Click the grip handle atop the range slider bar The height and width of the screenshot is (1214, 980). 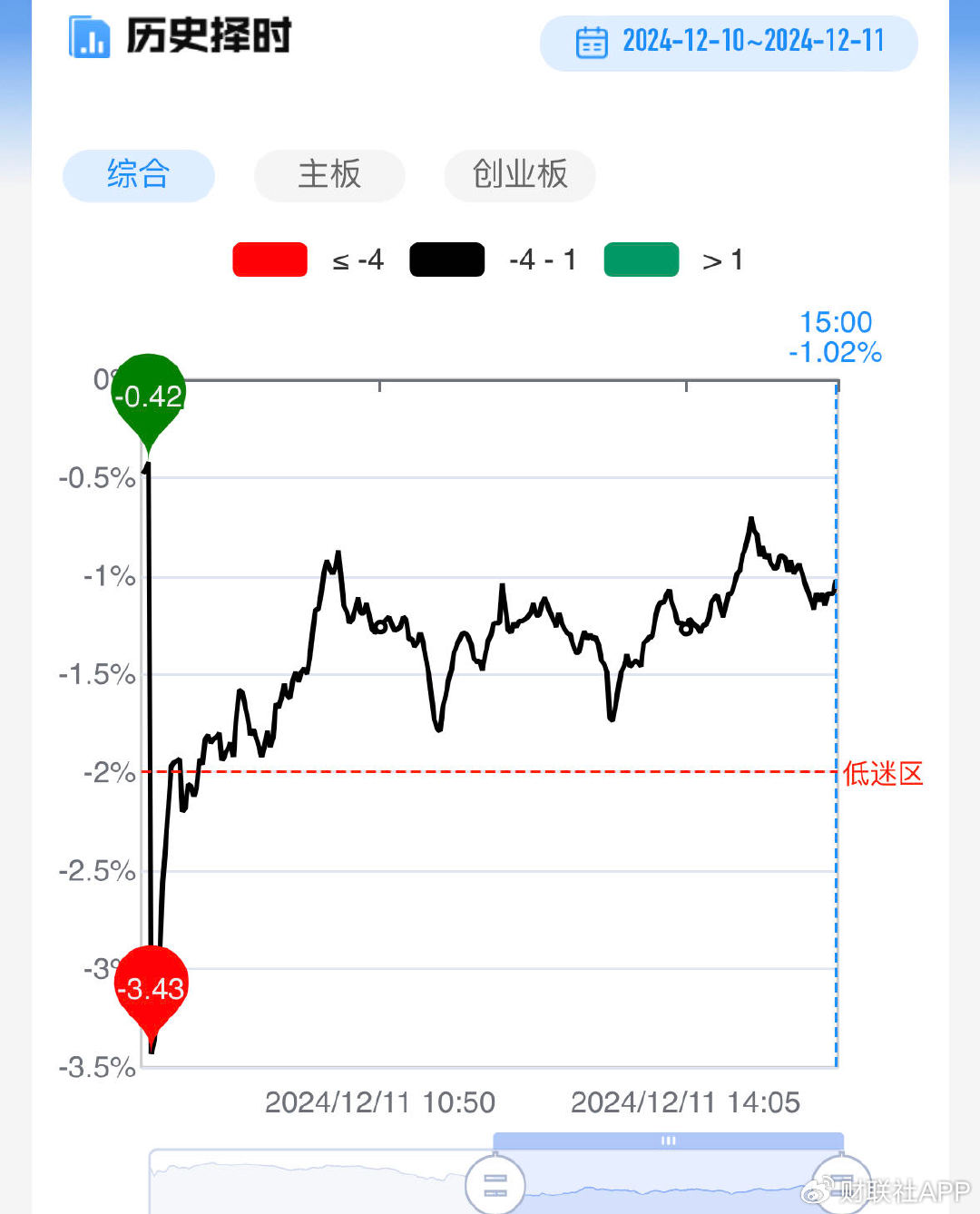coord(669,1141)
